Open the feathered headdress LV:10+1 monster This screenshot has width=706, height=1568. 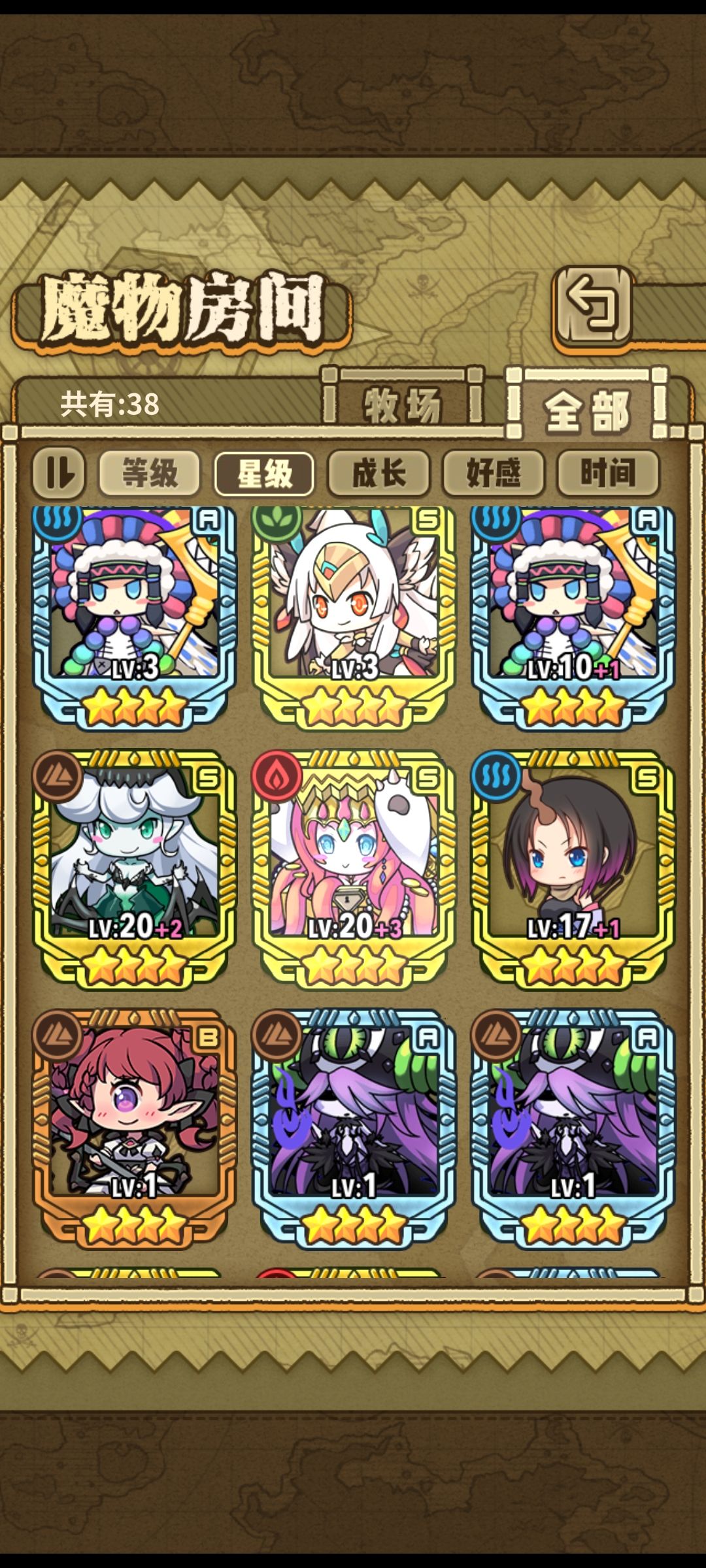coord(573,616)
